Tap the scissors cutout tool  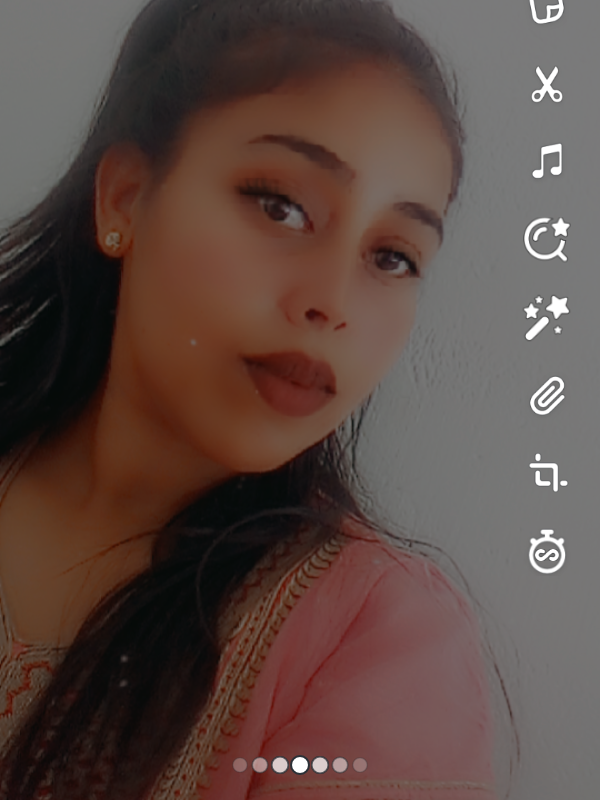point(547,85)
